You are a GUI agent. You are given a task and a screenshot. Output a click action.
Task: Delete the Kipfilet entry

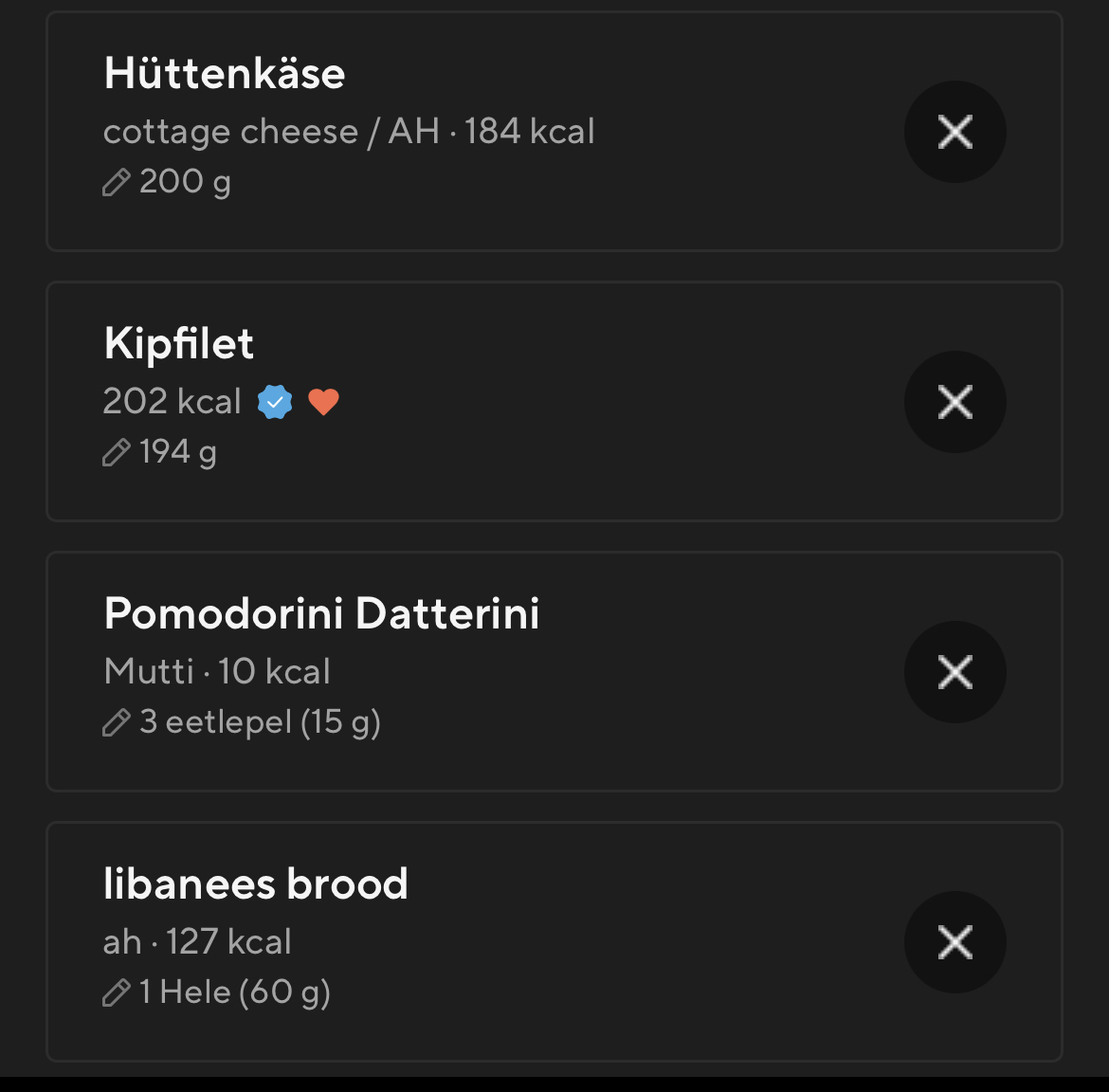coord(954,402)
